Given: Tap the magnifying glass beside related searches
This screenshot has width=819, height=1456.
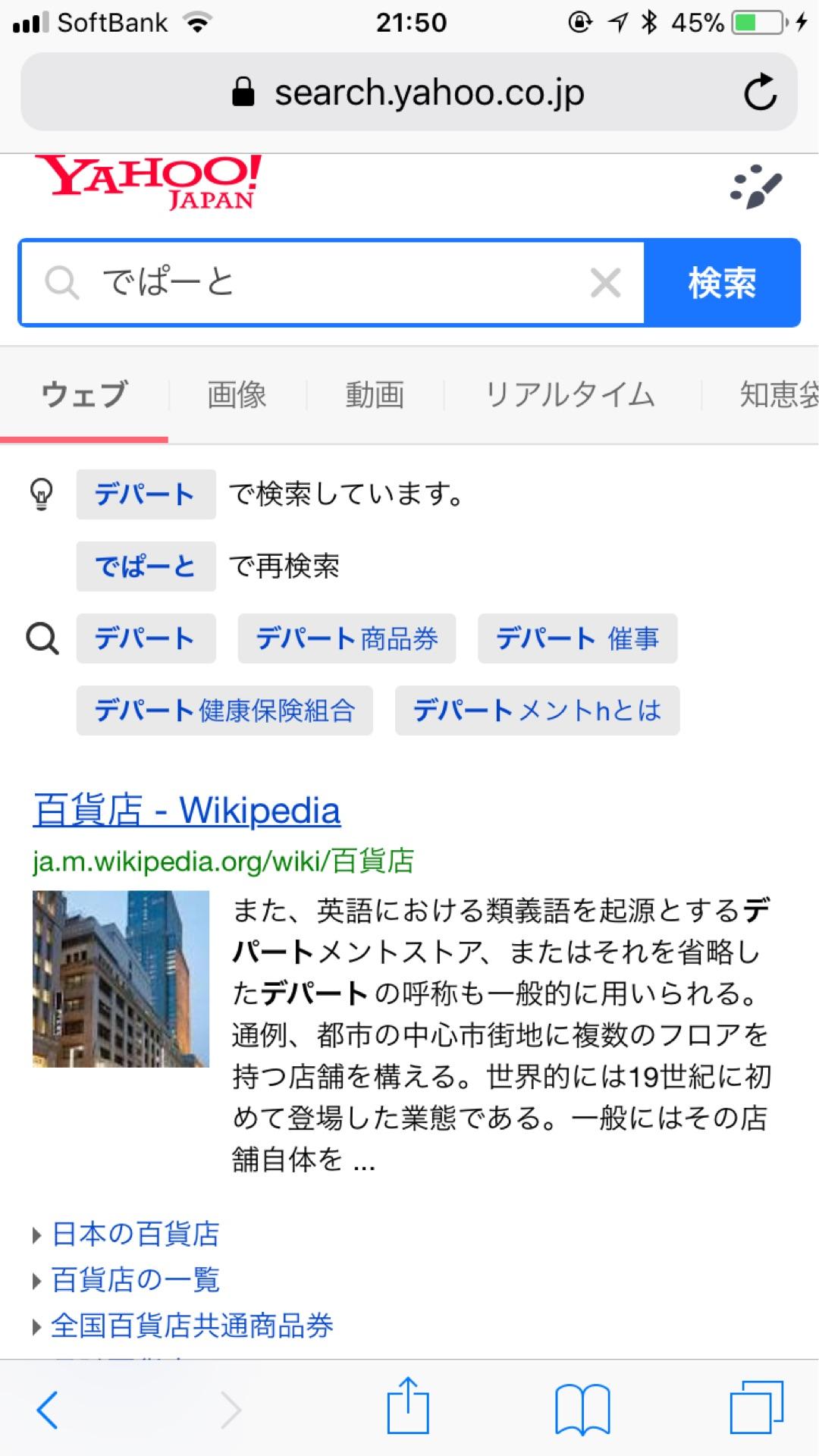Looking at the screenshot, I should coord(43,638).
